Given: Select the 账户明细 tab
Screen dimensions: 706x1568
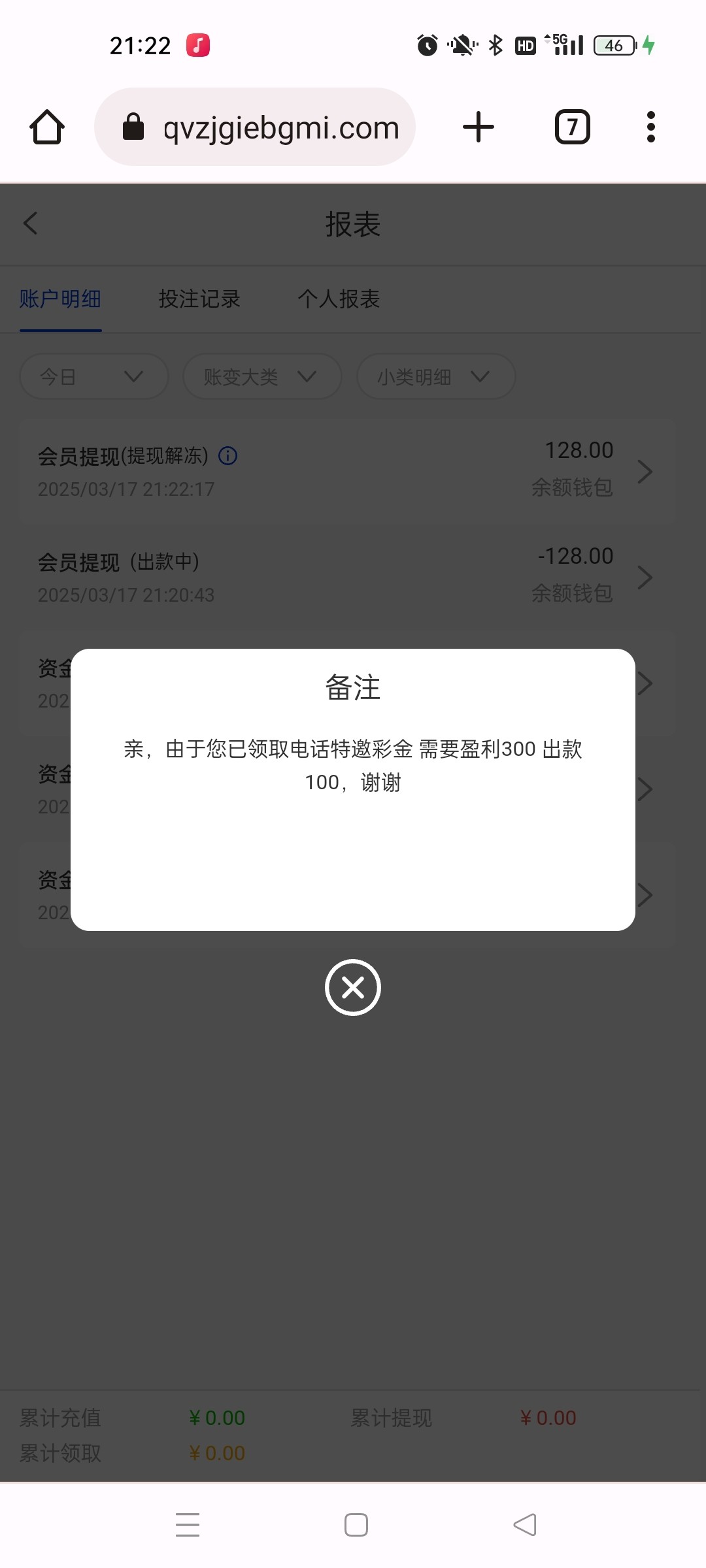Looking at the screenshot, I should (60, 299).
